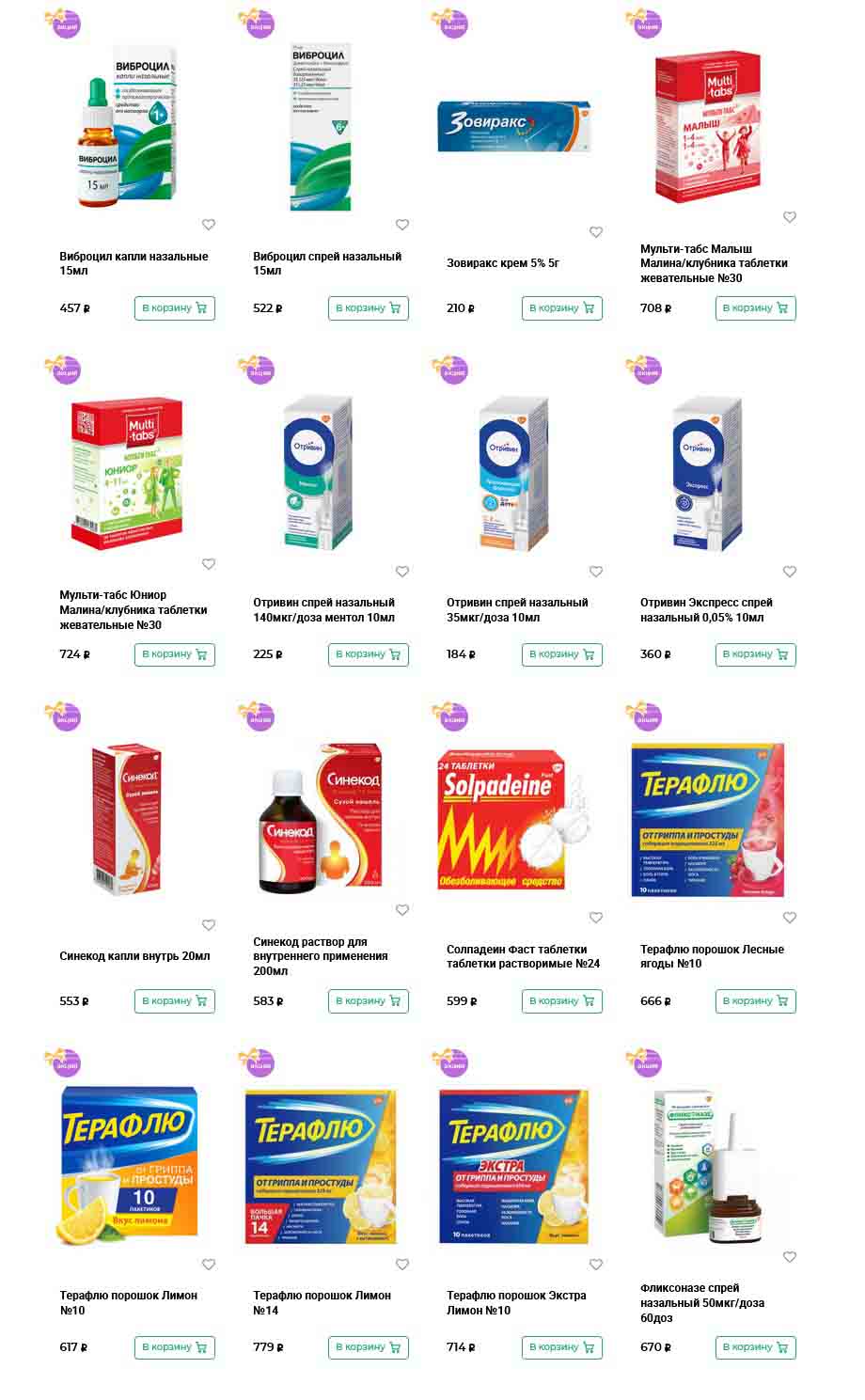Save Терафлю Экстра Лимон №10 to favorites
The height and width of the screenshot is (1400, 865).
coord(596,1265)
